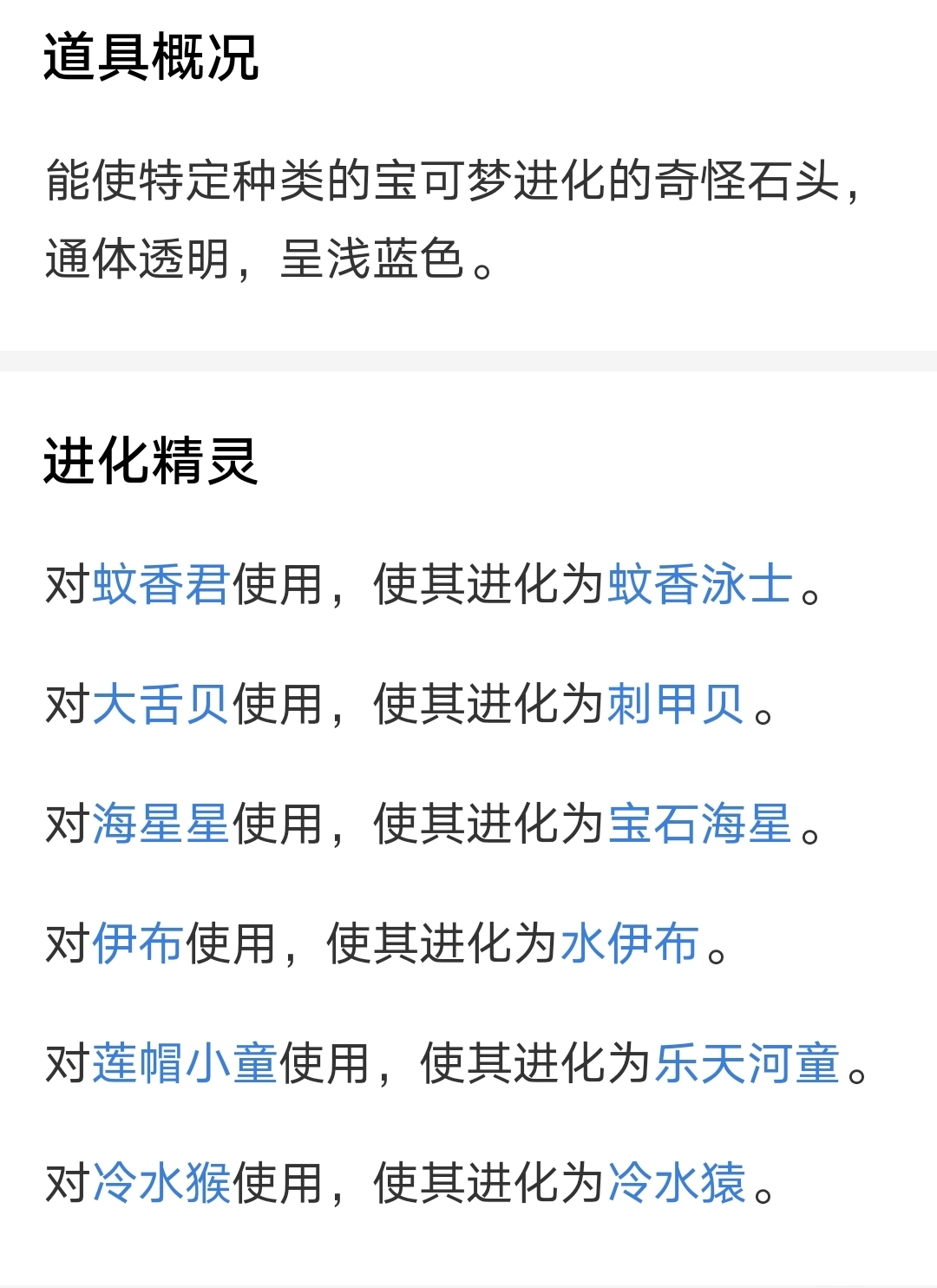Image resolution: width=937 pixels, height=1288 pixels.
Task: Open the 乐天河童 link
Action: 747,1062
